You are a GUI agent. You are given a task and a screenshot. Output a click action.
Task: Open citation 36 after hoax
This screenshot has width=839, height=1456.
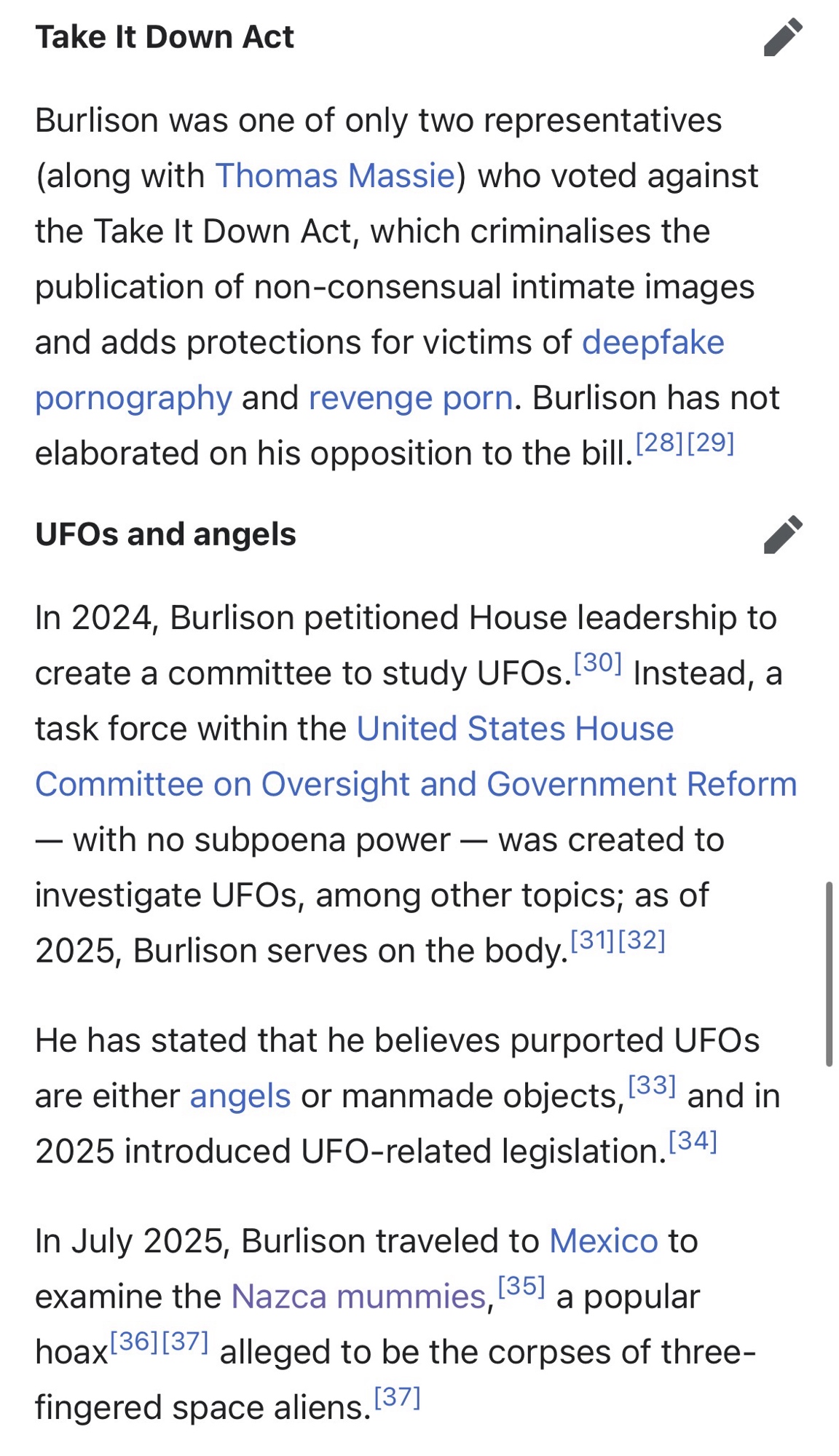(134, 1342)
